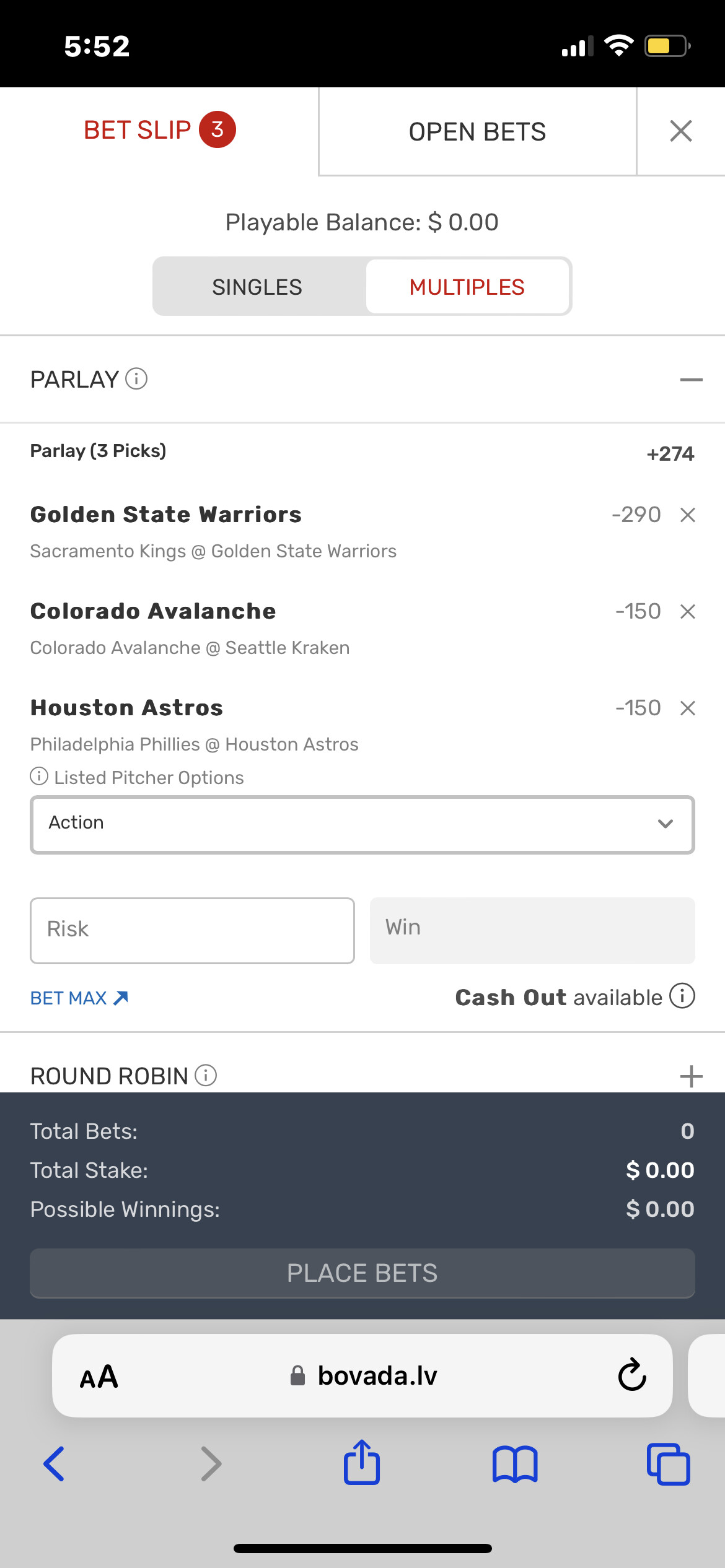Open the Multiples tab
The height and width of the screenshot is (1568, 725).
467,287
